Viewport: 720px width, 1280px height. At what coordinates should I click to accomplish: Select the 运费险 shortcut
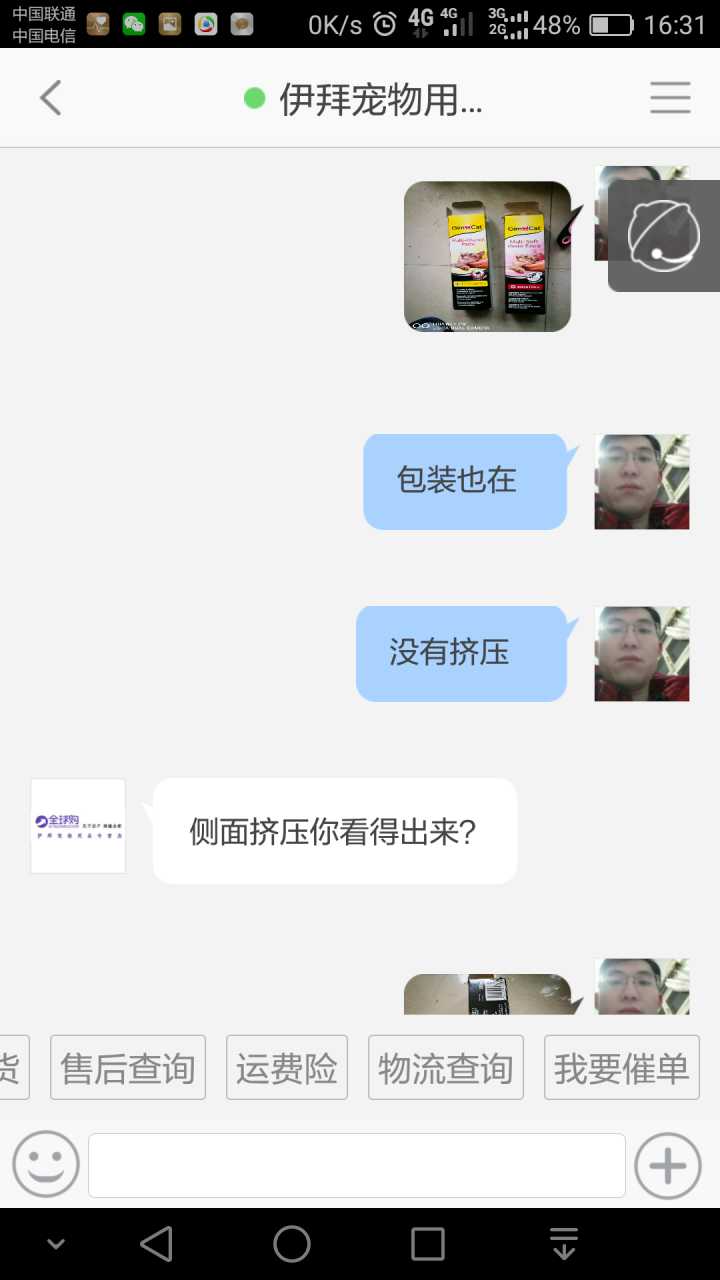(x=287, y=1068)
